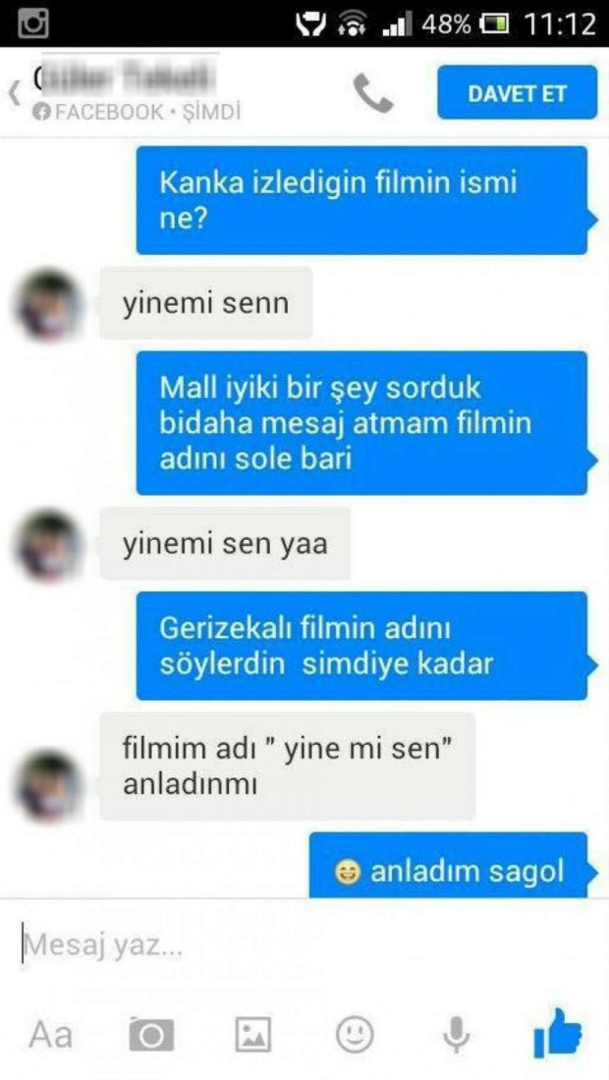The height and width of the screenshot is (1080, 609).
Task: Tap the DAVET ET button
Action: tap(517, 94)
